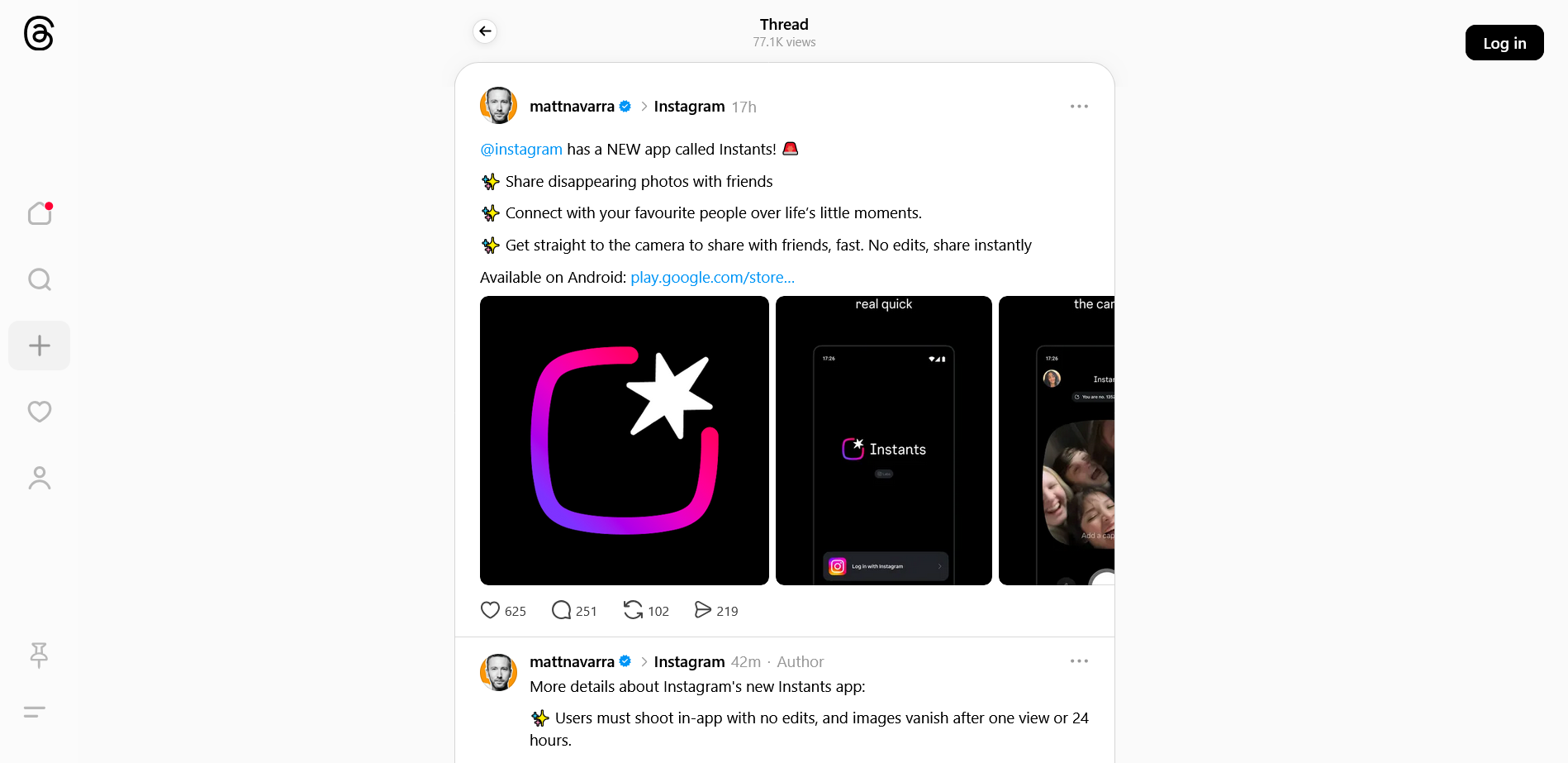Open search from the sidebar

[x=40, y=279]
